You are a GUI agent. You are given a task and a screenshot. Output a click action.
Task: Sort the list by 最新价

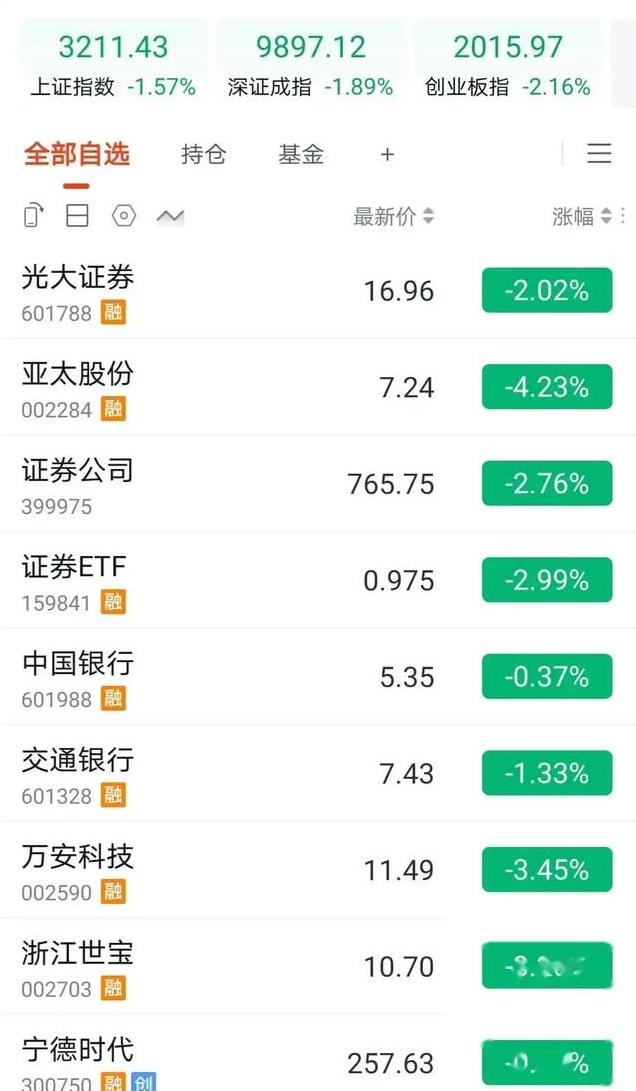[393, 216]
